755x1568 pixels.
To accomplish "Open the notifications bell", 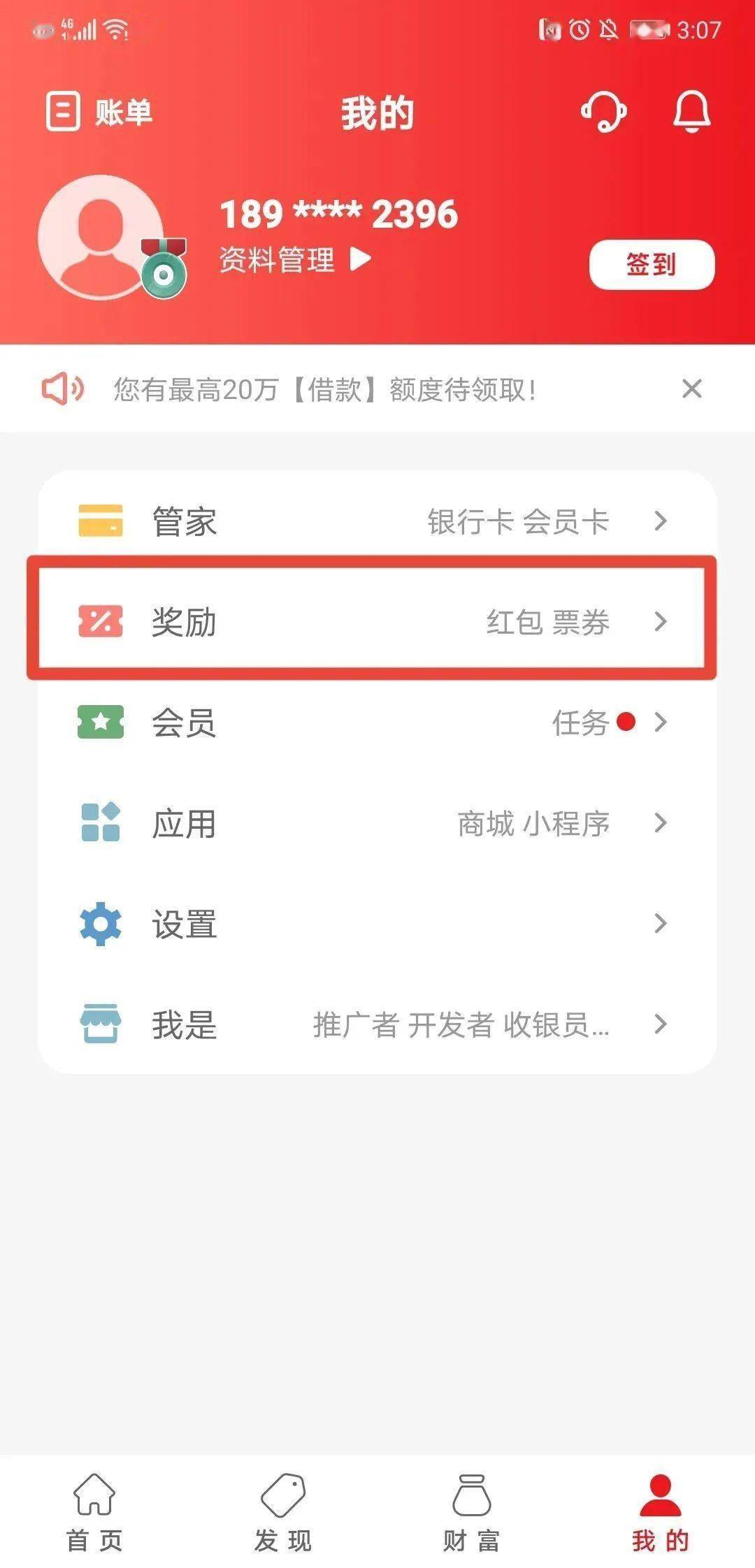I will [691, 111].
